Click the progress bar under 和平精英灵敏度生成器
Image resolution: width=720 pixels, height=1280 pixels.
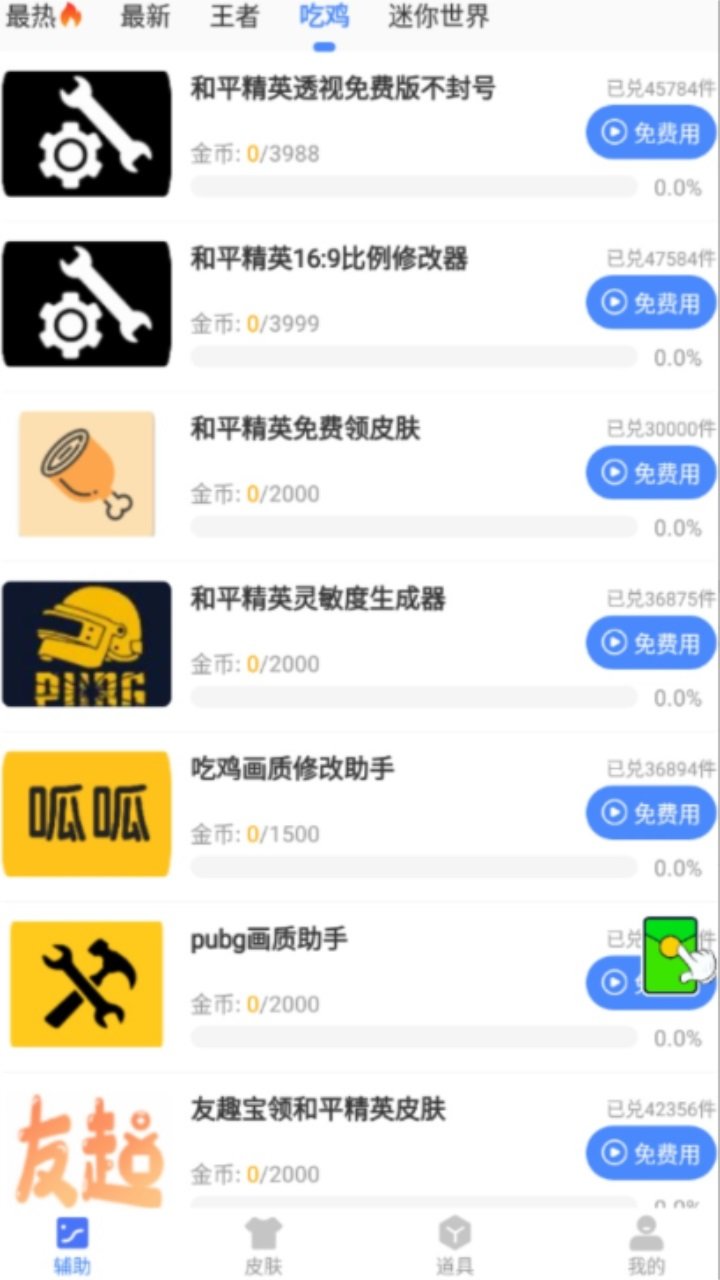pos(415,697)
